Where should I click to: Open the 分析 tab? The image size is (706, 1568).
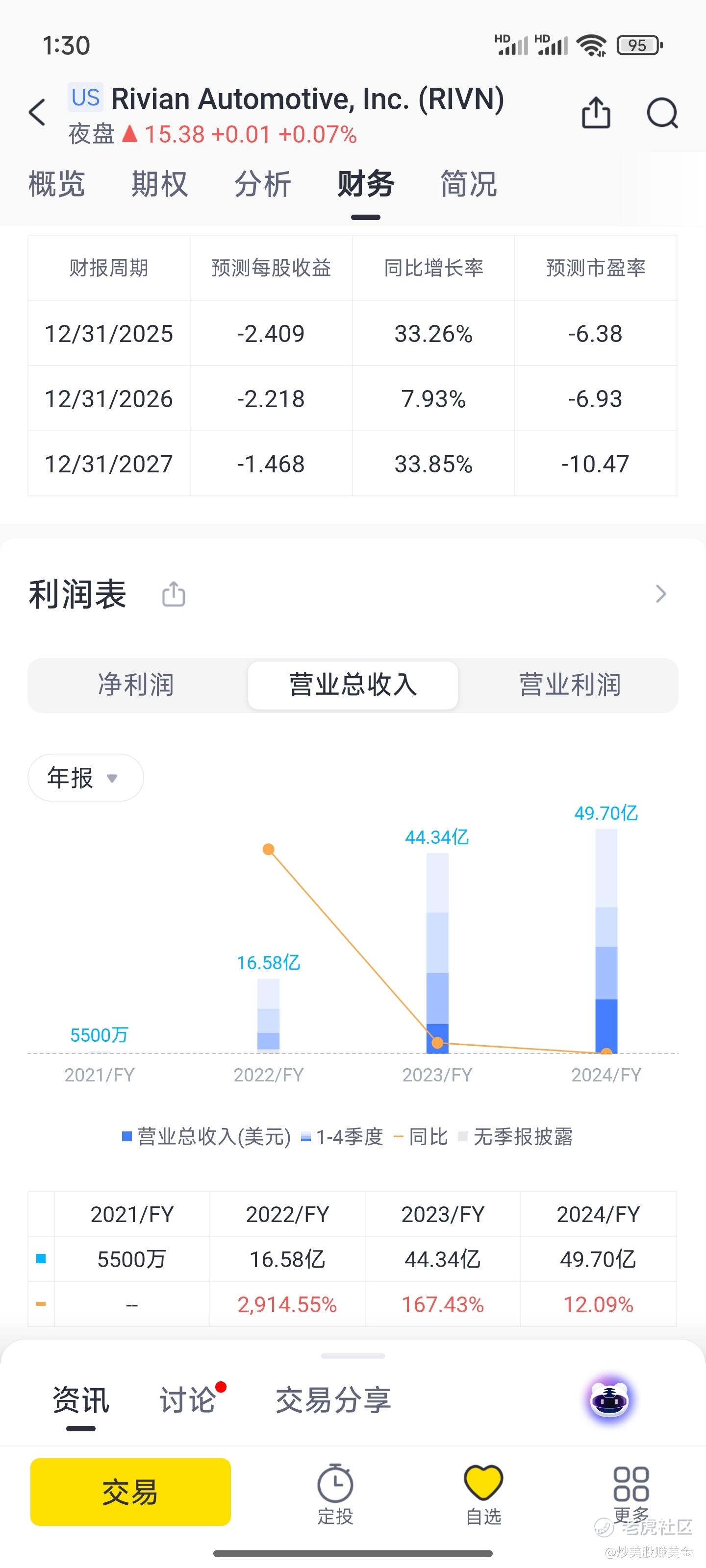tap(262, 184)
